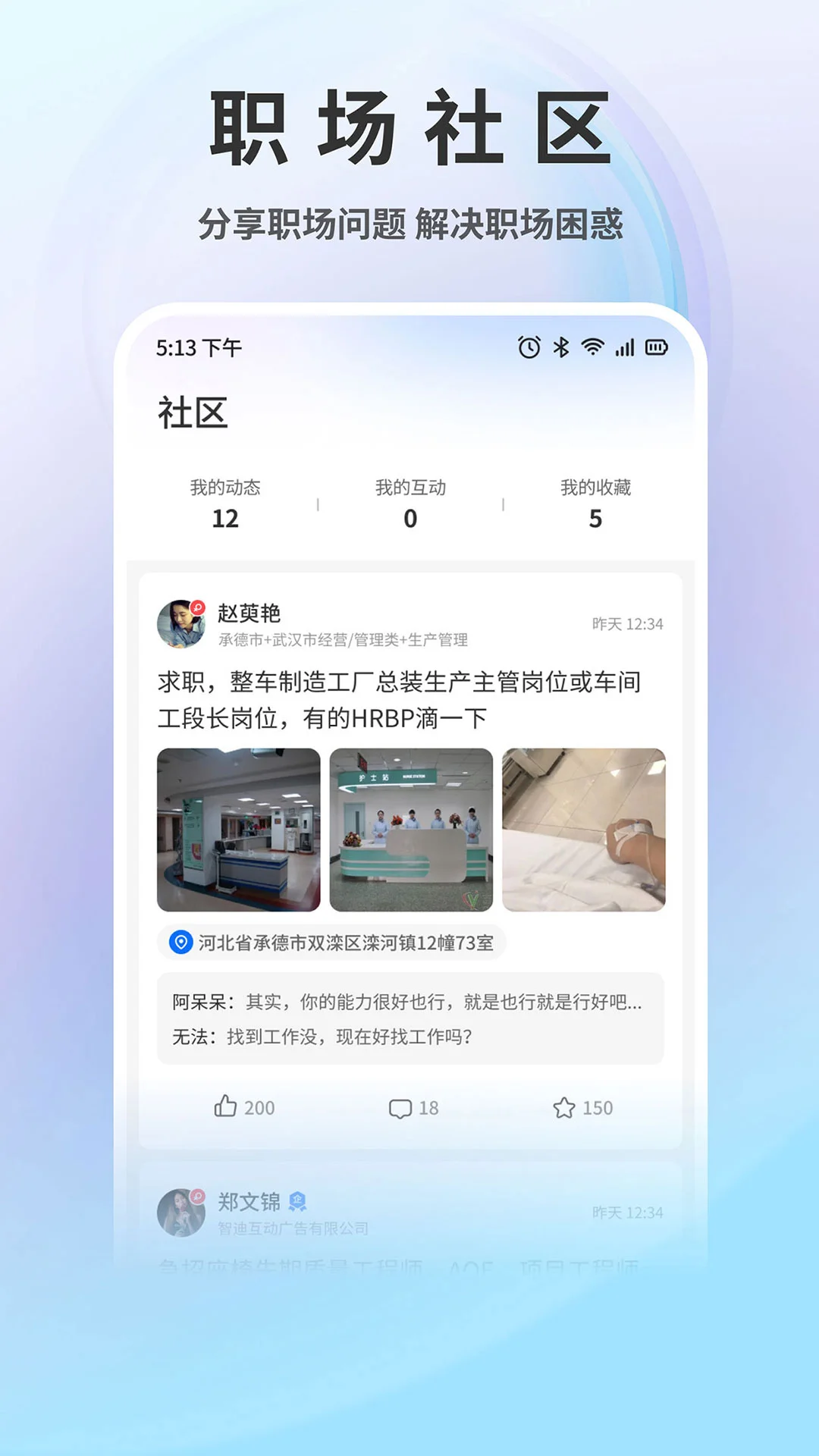Toggle the red seeking-job badge on 赵萸艳's avatar
Screen dimensions: 819x1456
199,606
